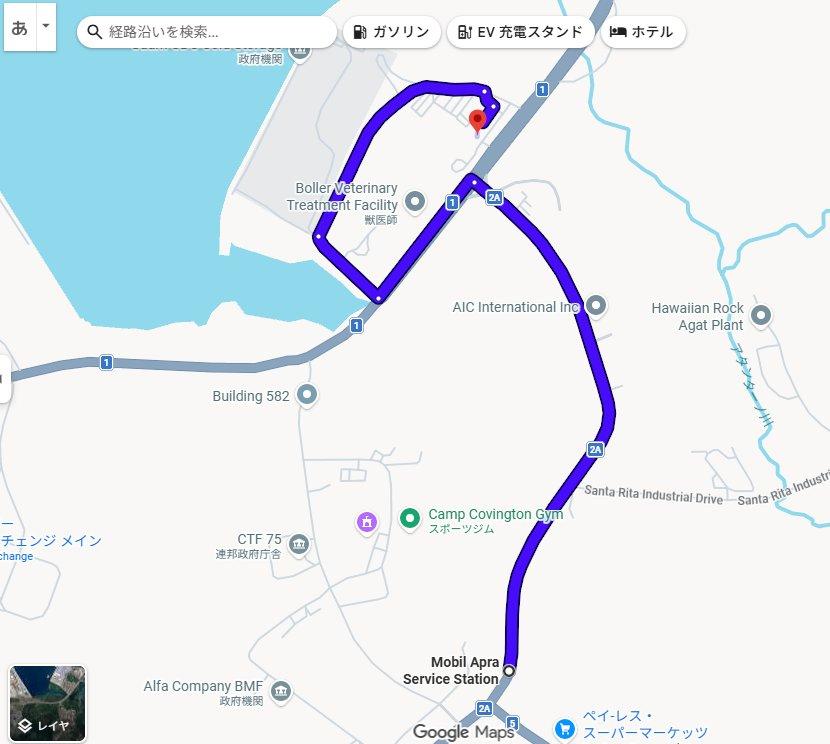Open the Camp Covington Gym marker
Screen dimensions: 830x744
tap(409, 517)
